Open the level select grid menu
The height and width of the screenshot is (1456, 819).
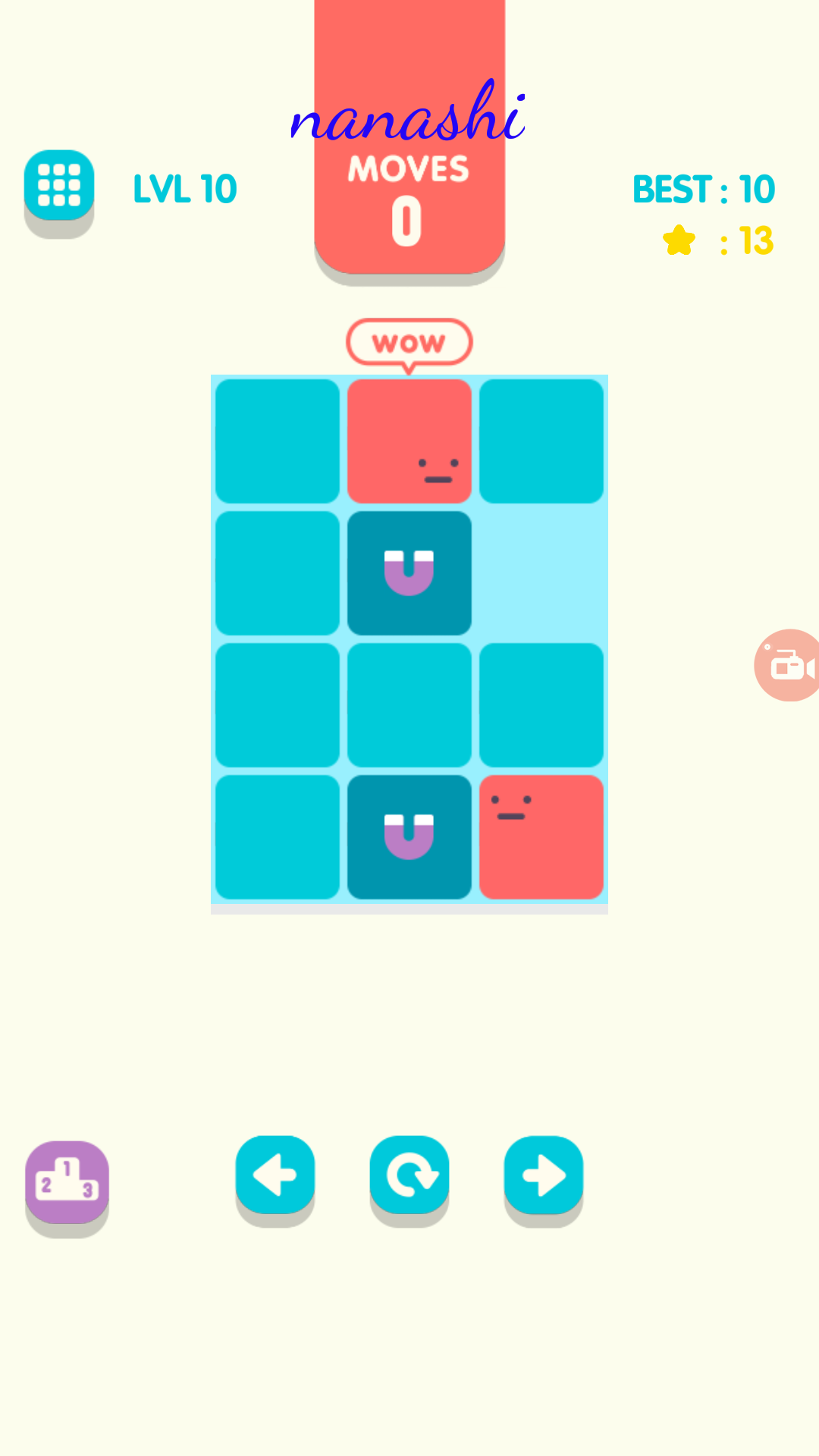(59, 186)
